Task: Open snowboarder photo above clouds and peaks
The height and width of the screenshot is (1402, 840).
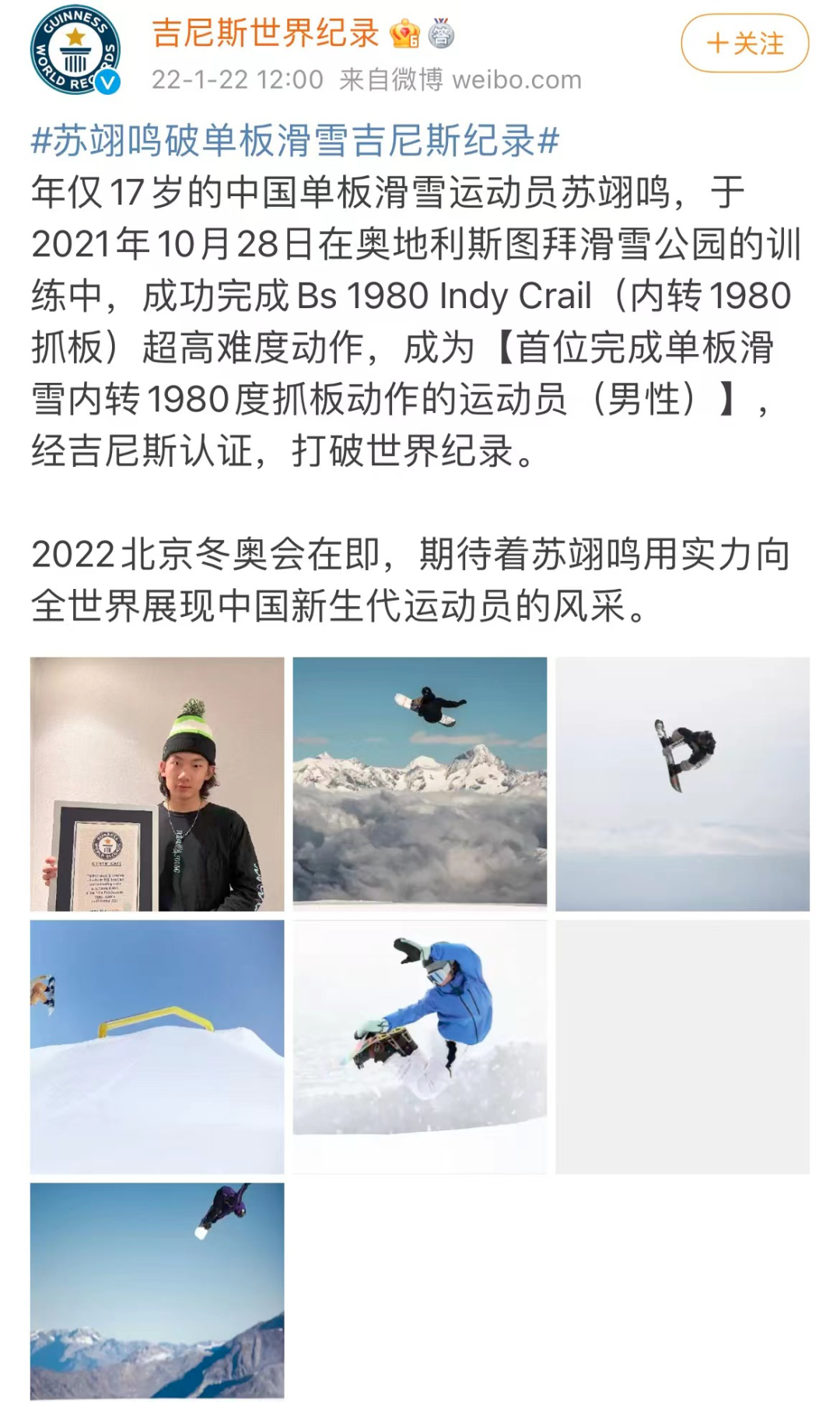Action: [420, 783]
